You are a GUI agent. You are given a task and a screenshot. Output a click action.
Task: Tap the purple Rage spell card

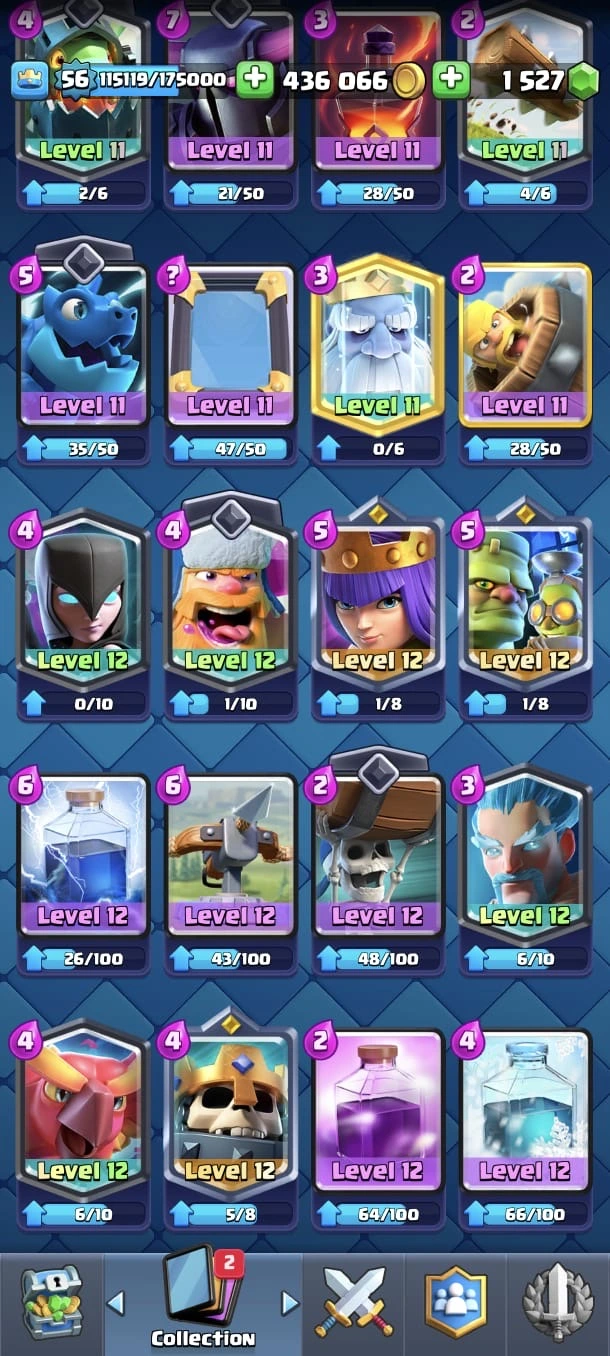point(377,1110)
